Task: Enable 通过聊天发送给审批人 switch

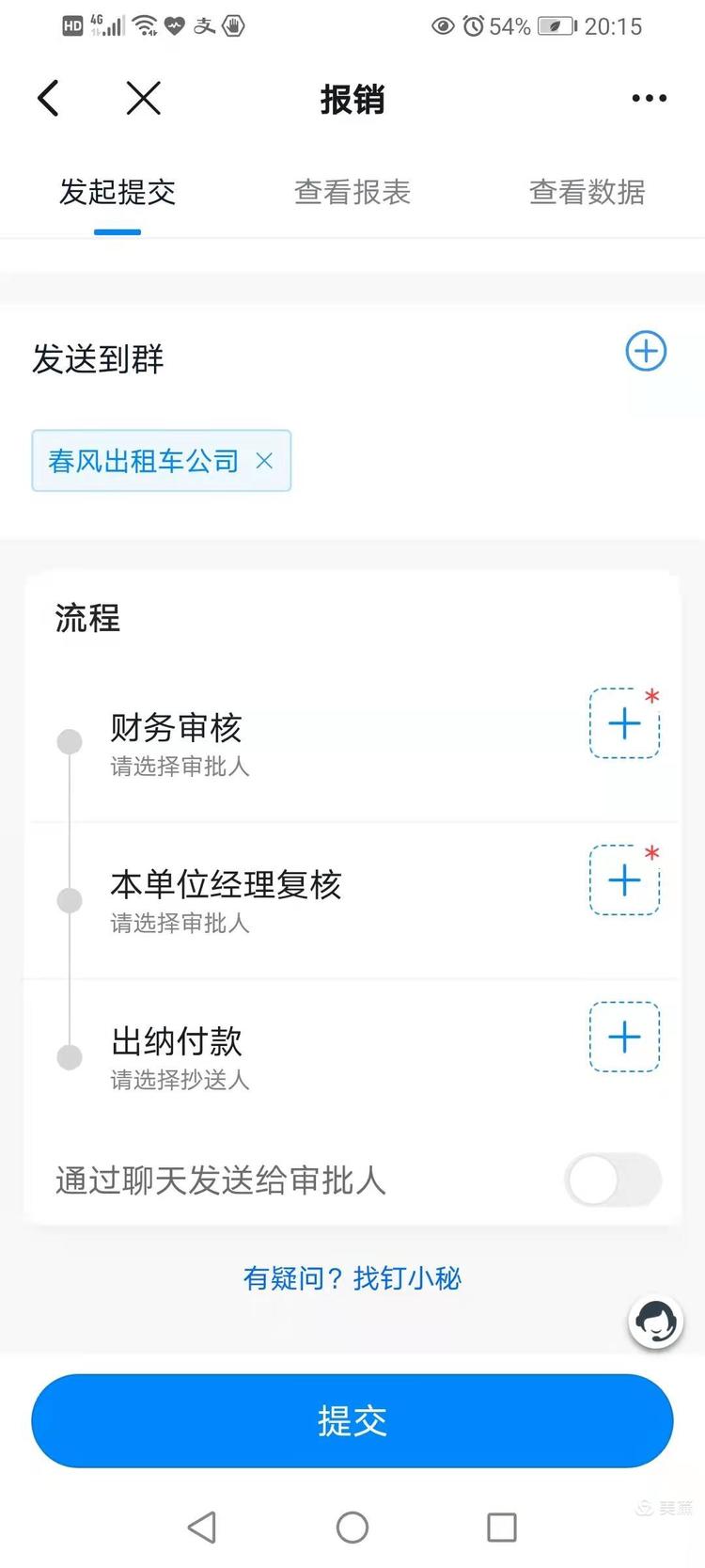Action: click(614, 1180)
